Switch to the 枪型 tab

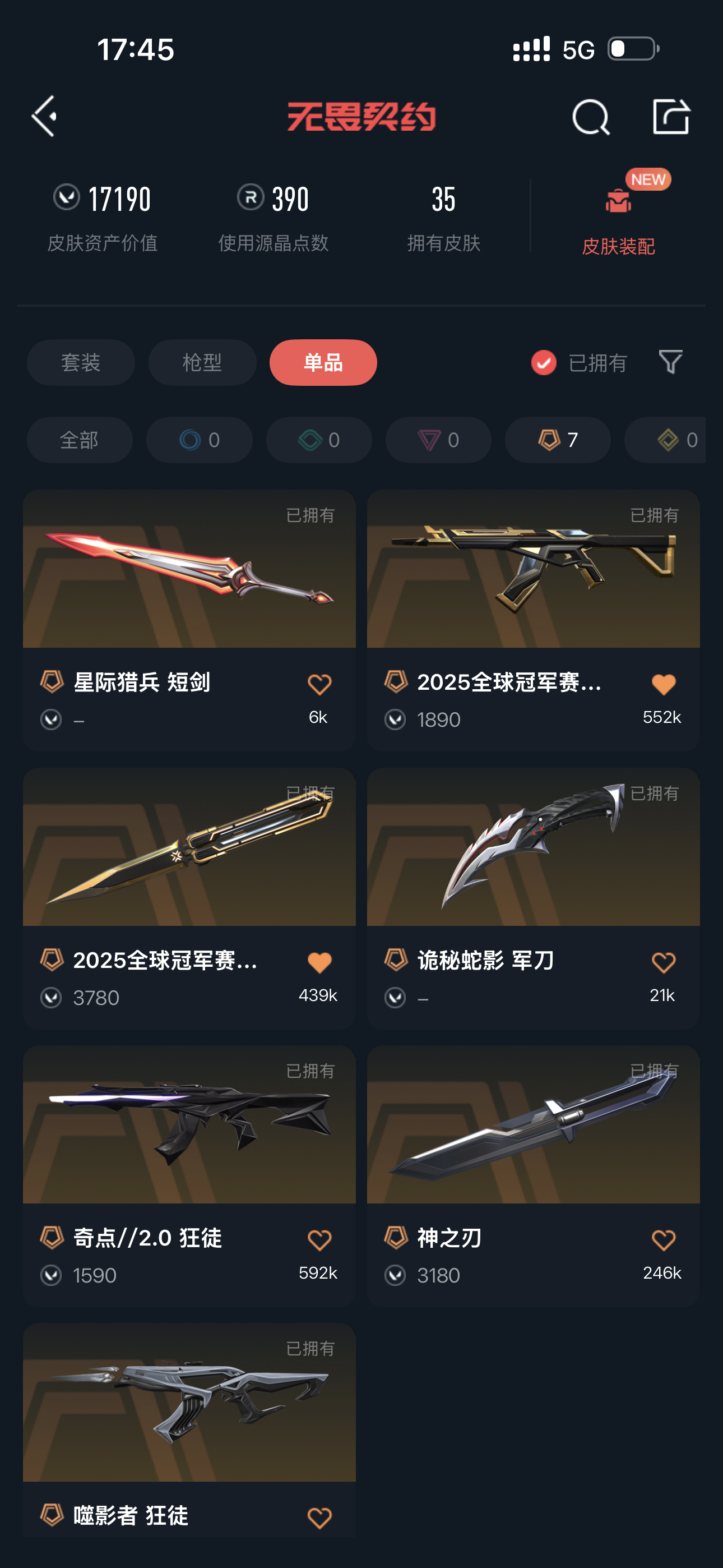pos(202,362)
